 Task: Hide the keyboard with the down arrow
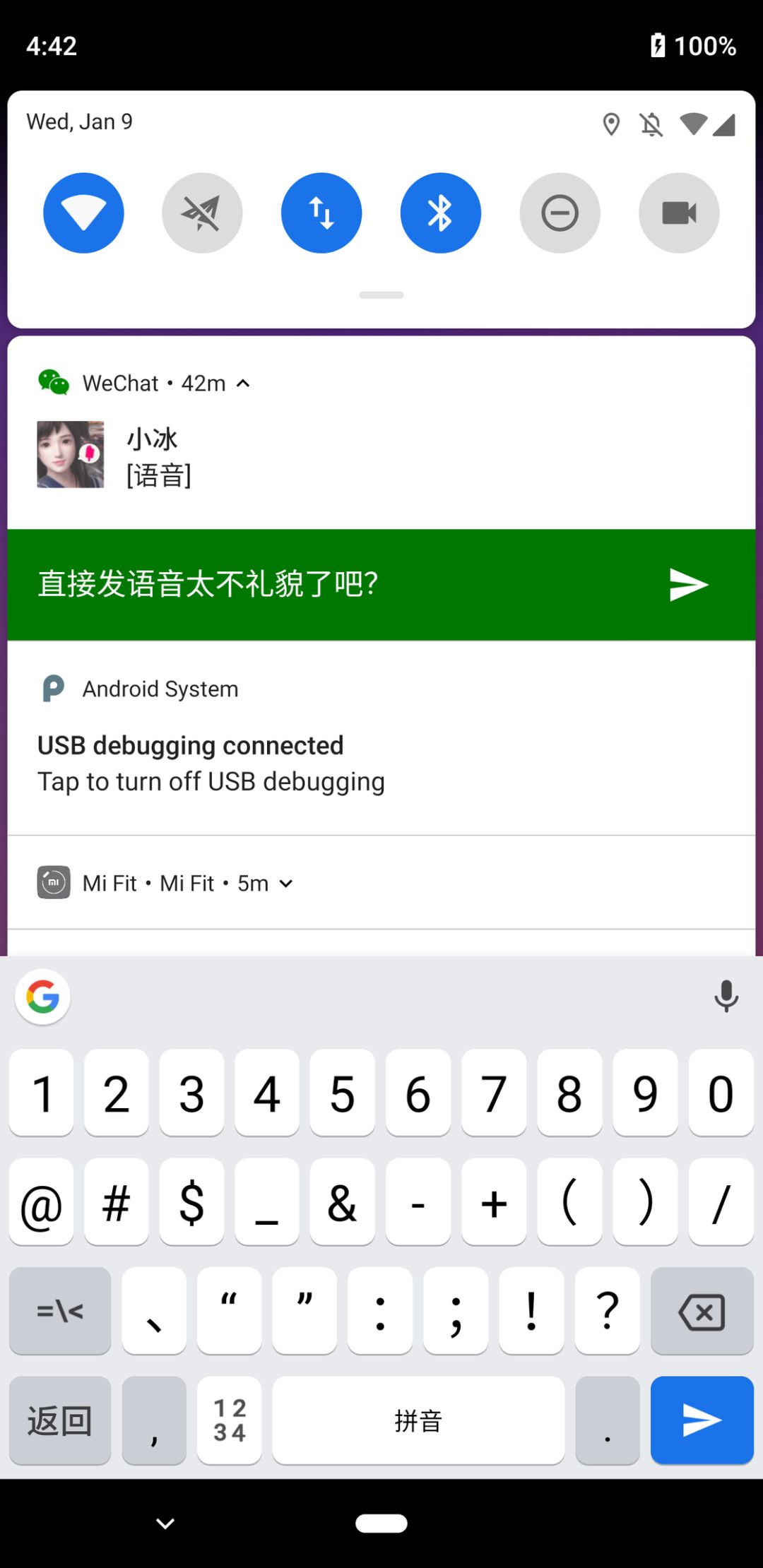(165, 1524)
